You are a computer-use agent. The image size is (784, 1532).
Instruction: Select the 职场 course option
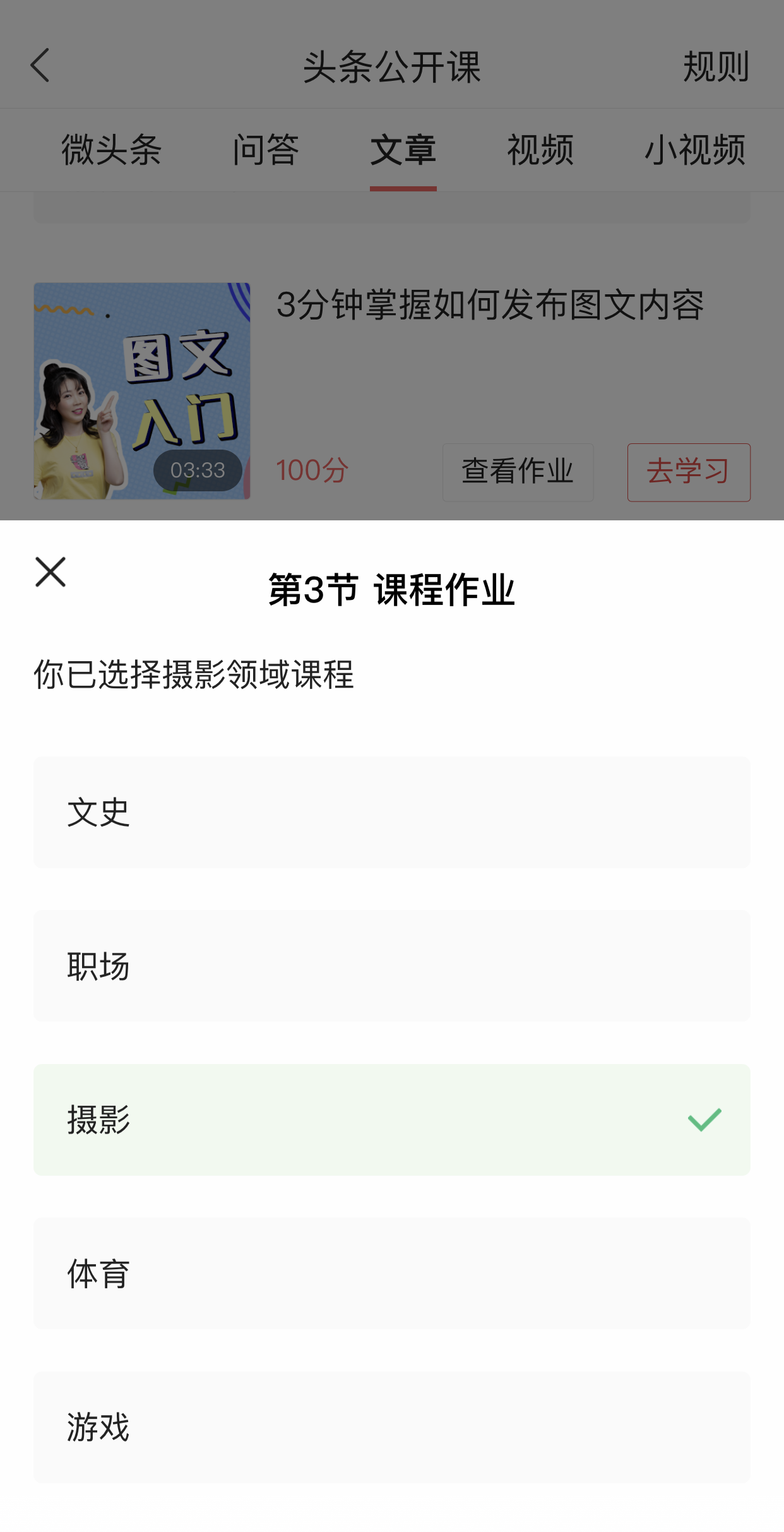coord(392,964)
